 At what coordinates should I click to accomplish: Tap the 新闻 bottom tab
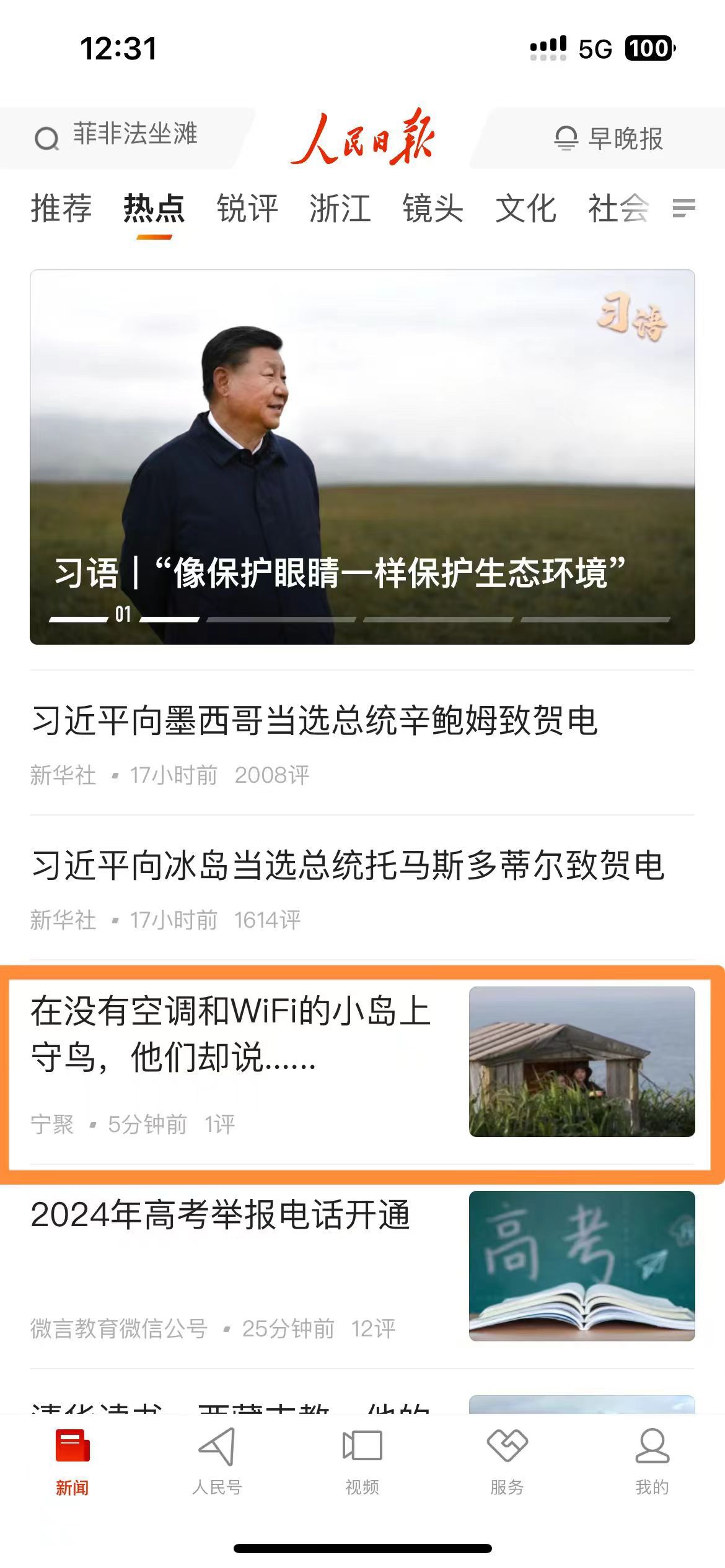click(x=72, y=1461)
